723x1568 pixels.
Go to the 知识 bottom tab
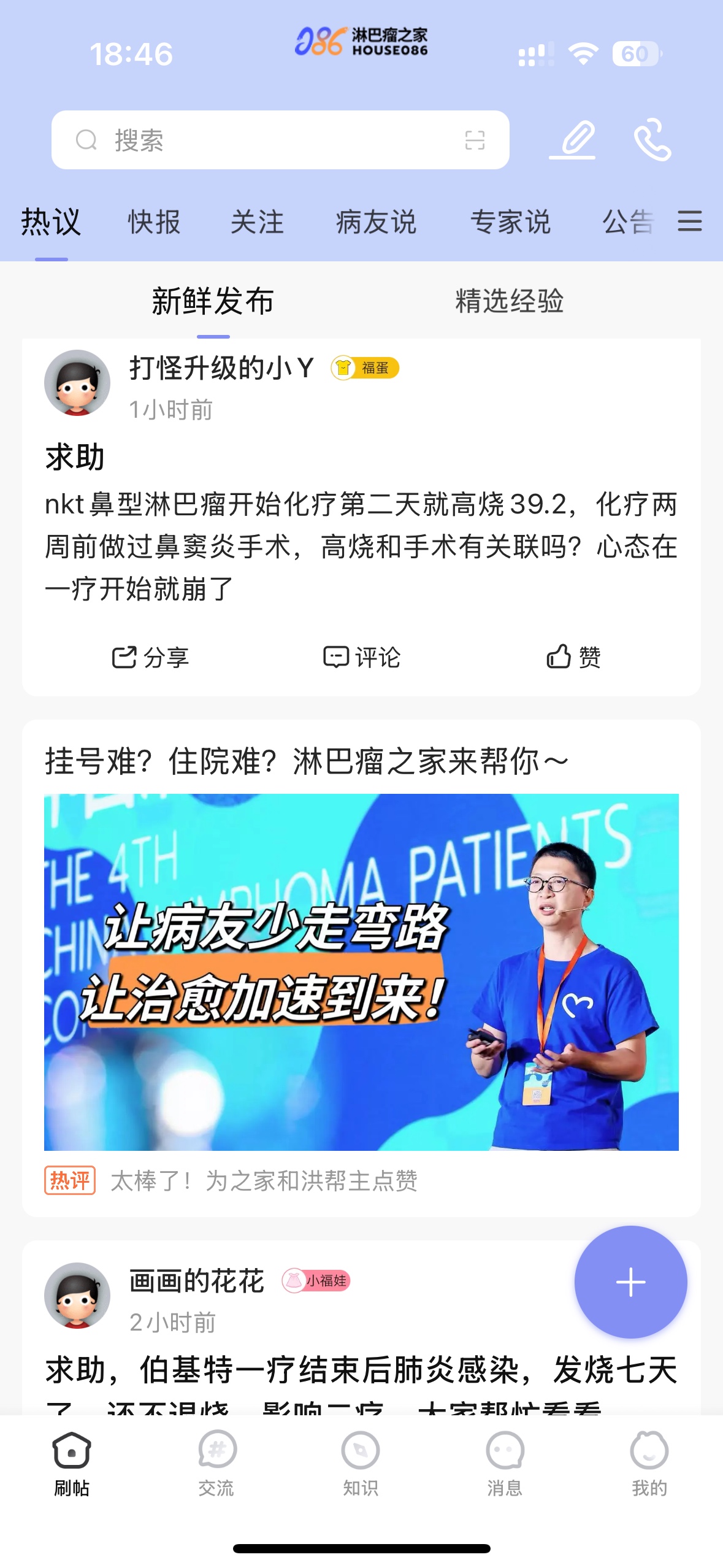[361, 1464]
